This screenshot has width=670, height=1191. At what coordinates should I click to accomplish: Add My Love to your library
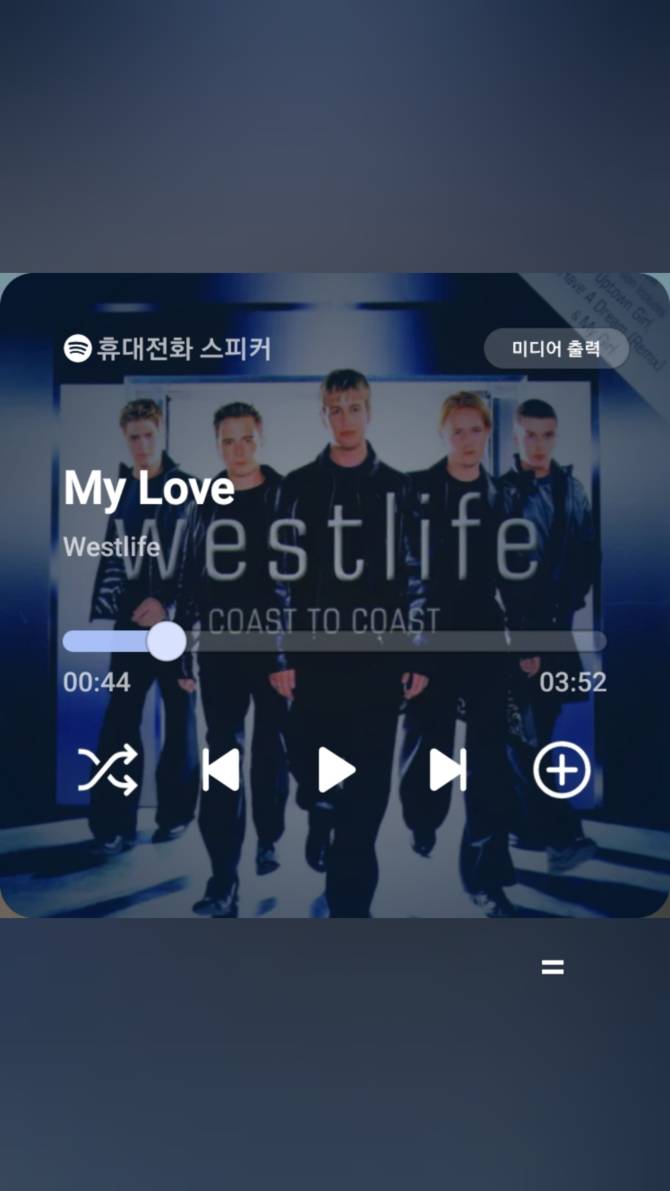tap(562, 770)
